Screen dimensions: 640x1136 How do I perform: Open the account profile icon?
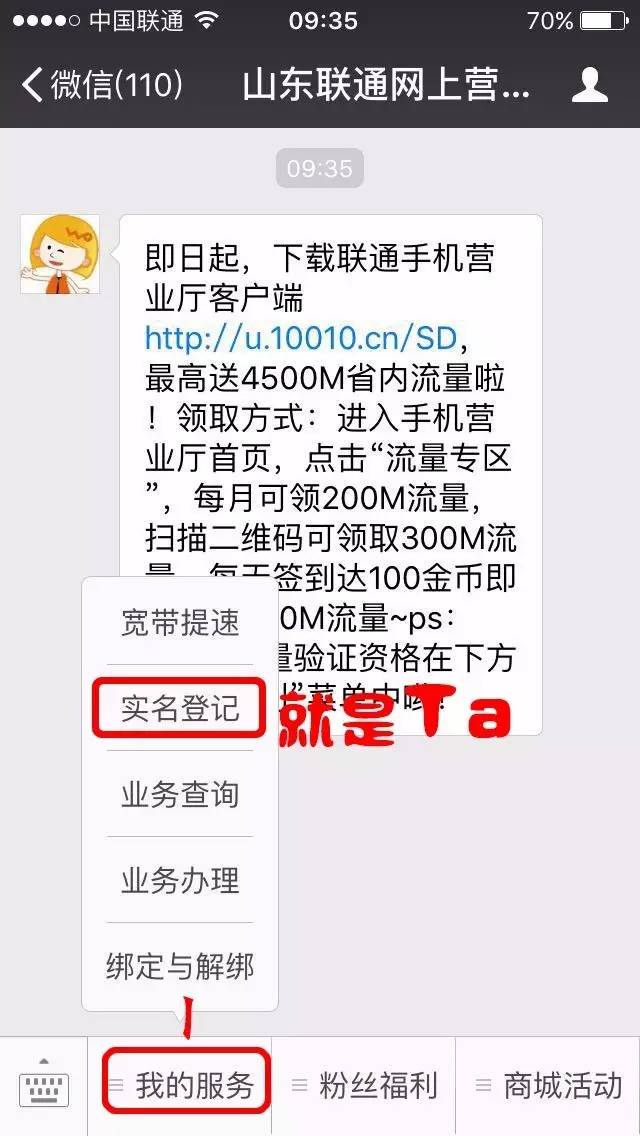click(589, 85)
